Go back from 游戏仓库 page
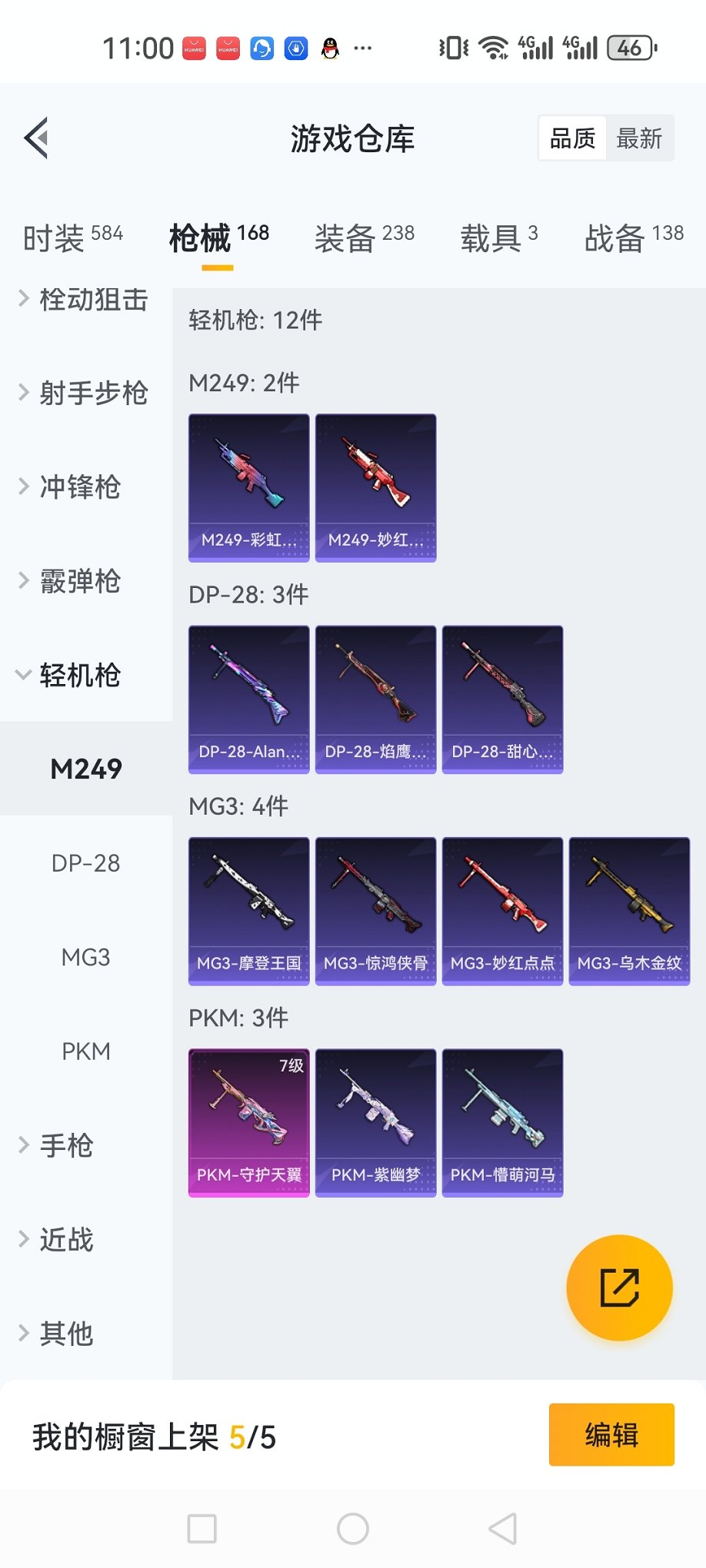 click(36, 138)
